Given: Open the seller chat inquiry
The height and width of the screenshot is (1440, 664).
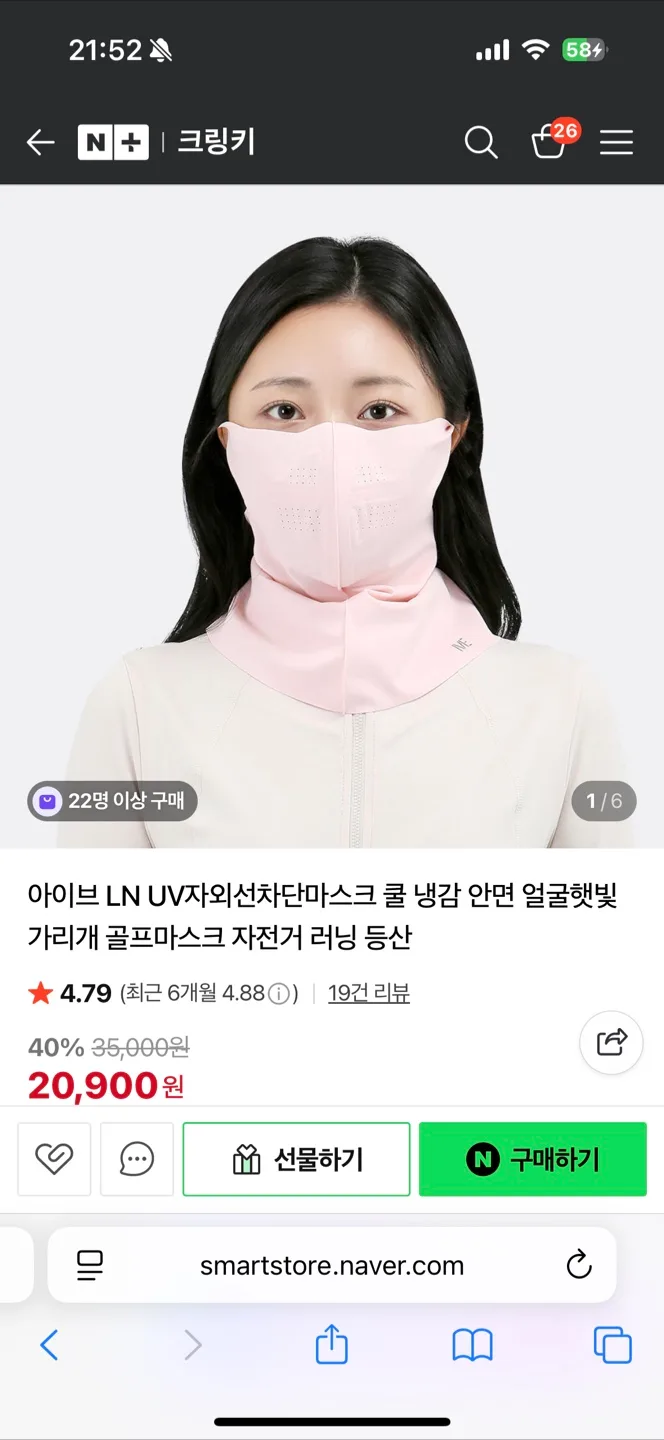Looking at the screenshot, I should click(x=137, y=1159).
